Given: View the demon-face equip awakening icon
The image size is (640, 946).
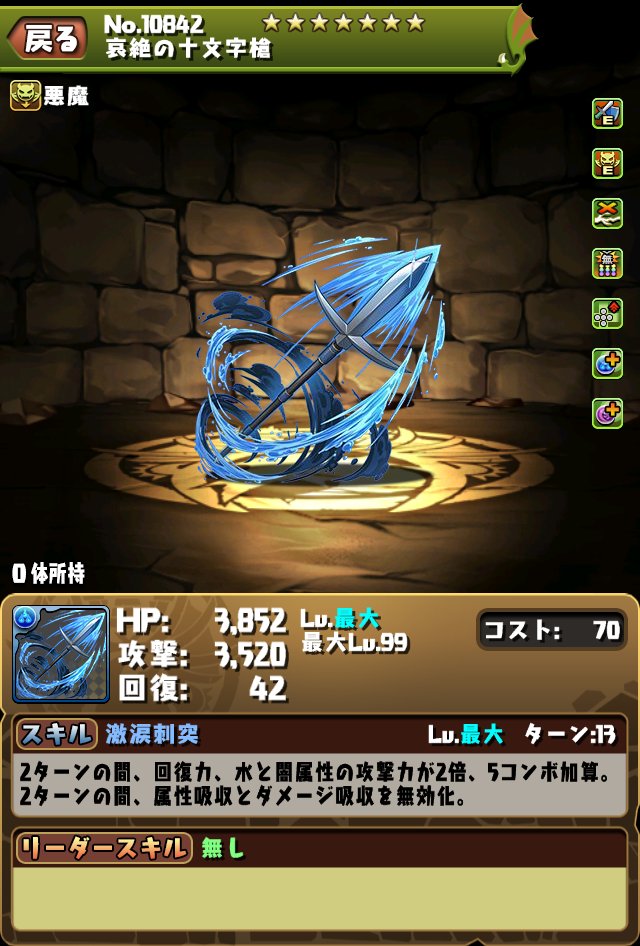Looking at the screenshot, I should [x=607, y=163].
